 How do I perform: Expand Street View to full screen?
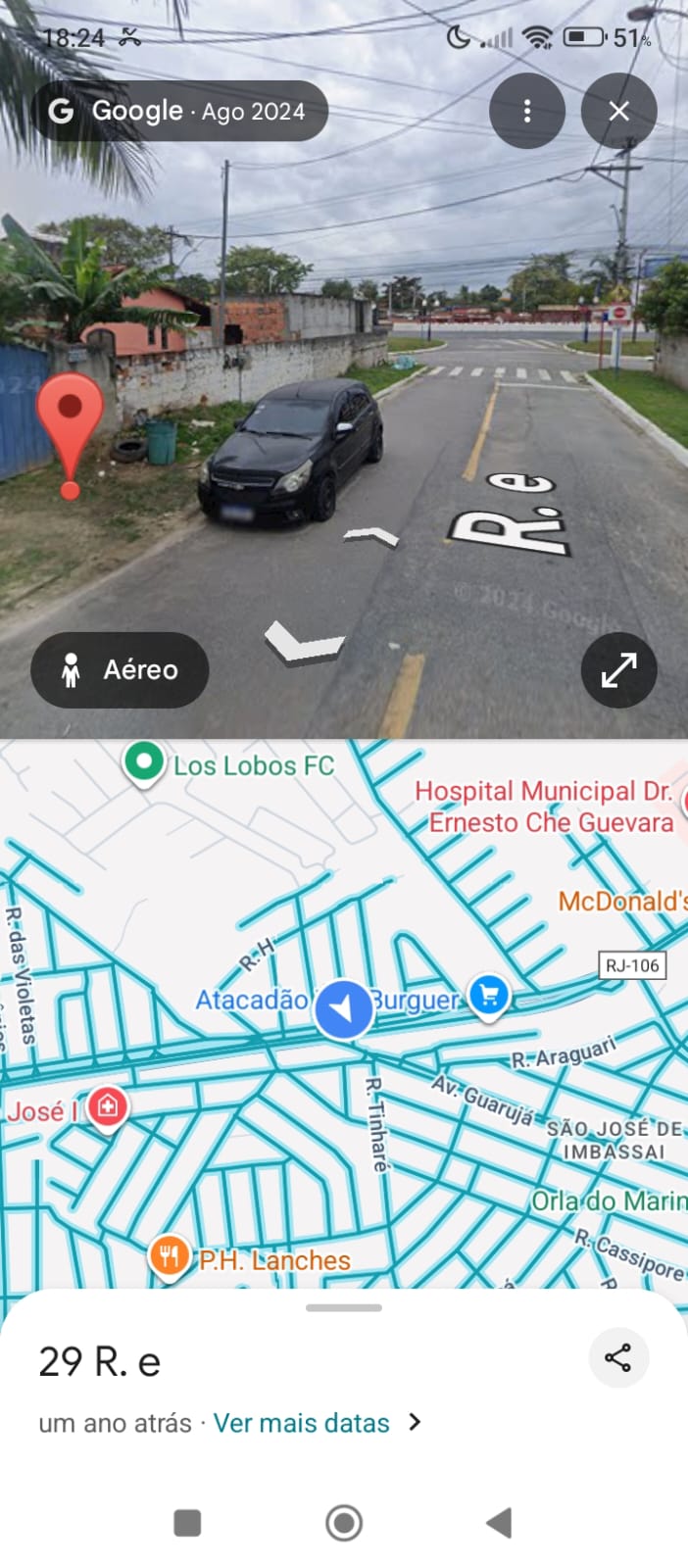click(618, 670)
